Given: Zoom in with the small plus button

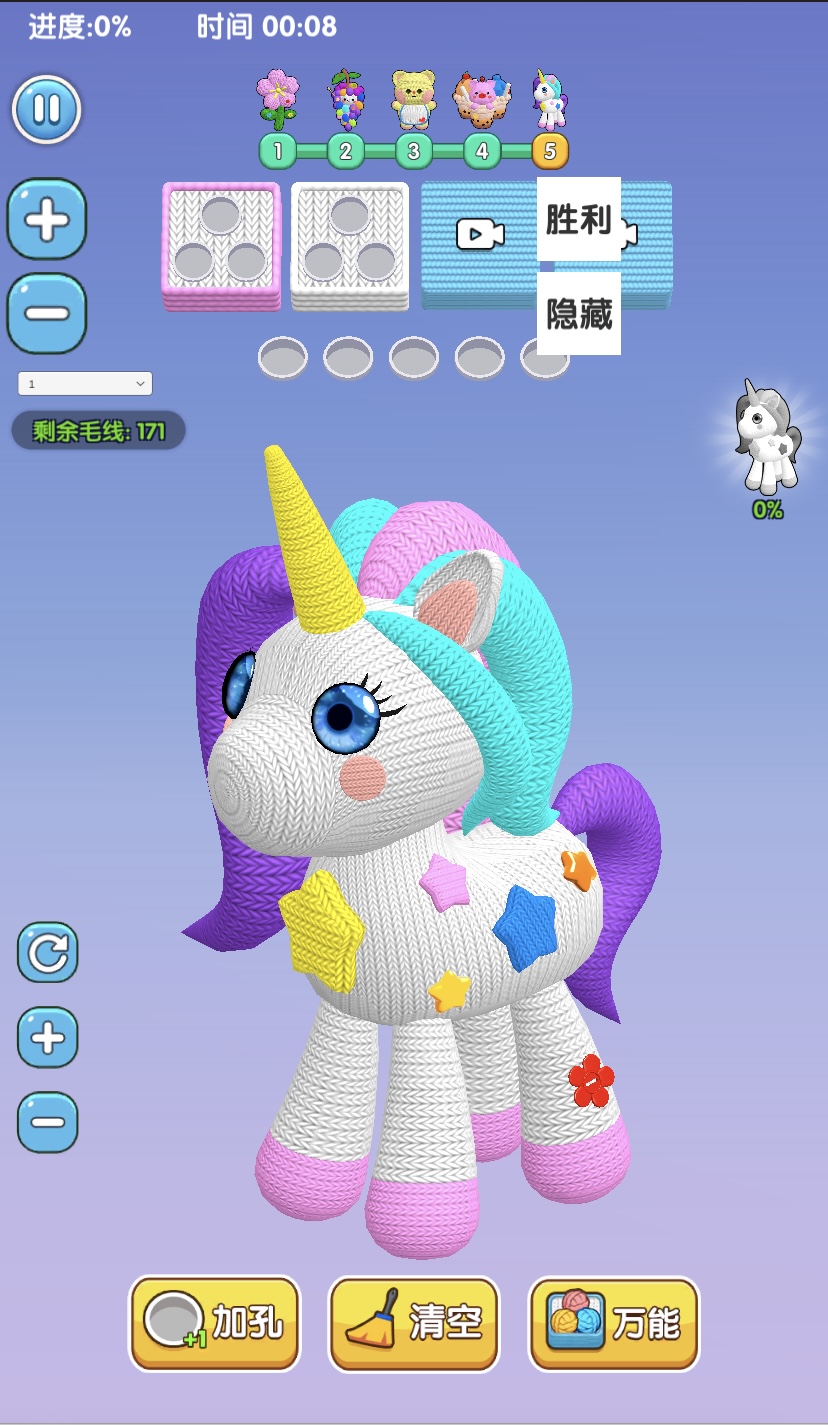Looking at the screenshot, I should pyautogui.click(x=47, y=1038).
